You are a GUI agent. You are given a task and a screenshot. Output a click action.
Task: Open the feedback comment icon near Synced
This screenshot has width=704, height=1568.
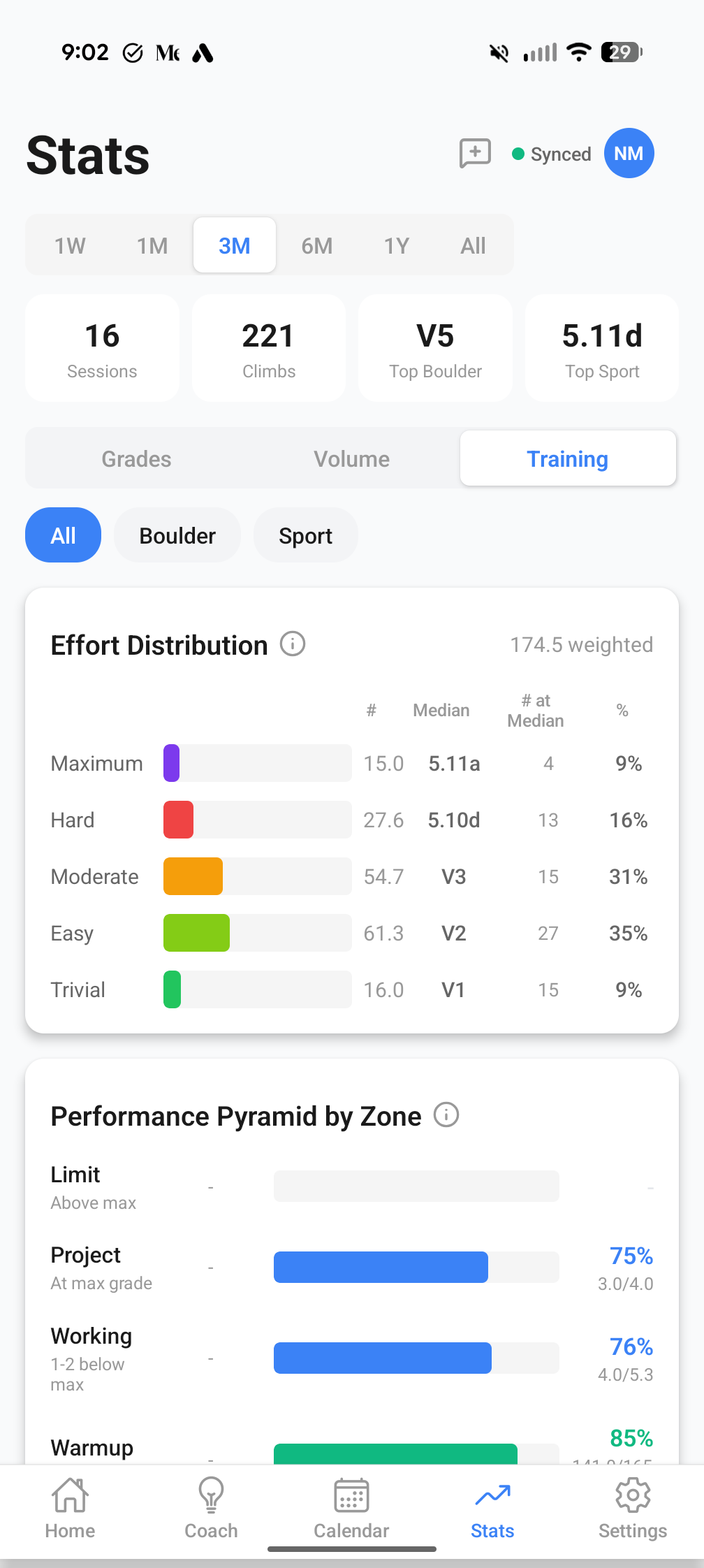pos(474,153)
